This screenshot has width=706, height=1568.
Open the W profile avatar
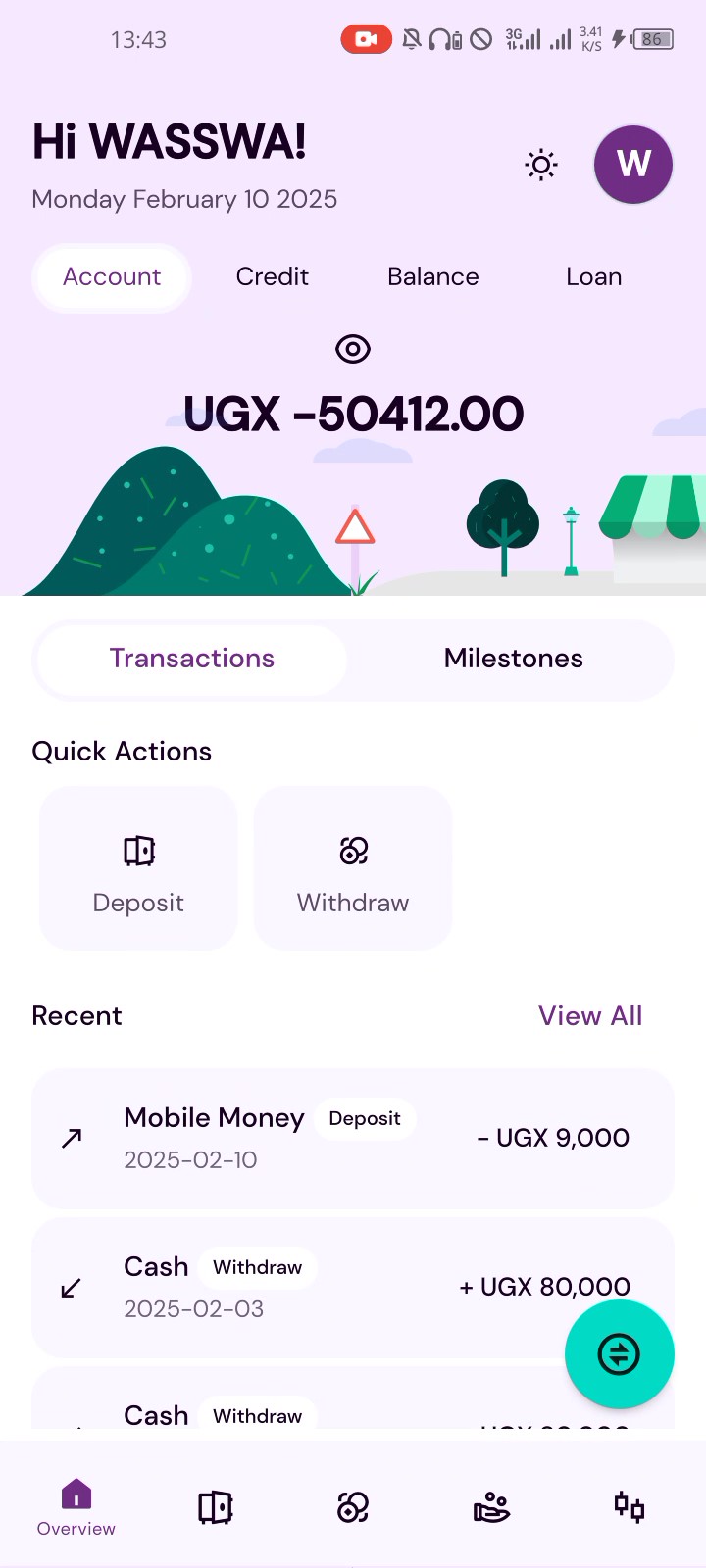pos(633,165)
